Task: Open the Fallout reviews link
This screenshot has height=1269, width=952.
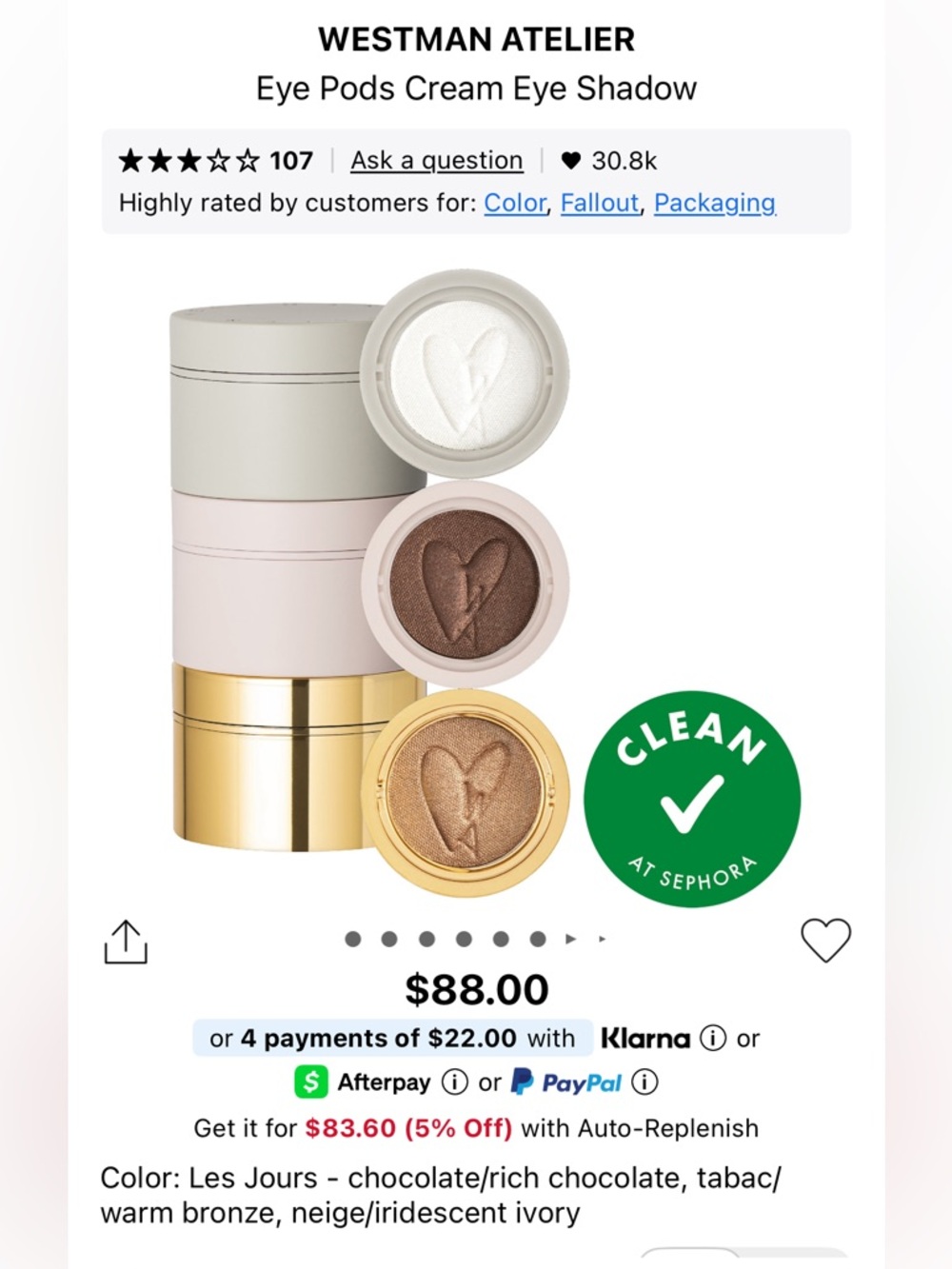Action: click(x=599, y=203)
